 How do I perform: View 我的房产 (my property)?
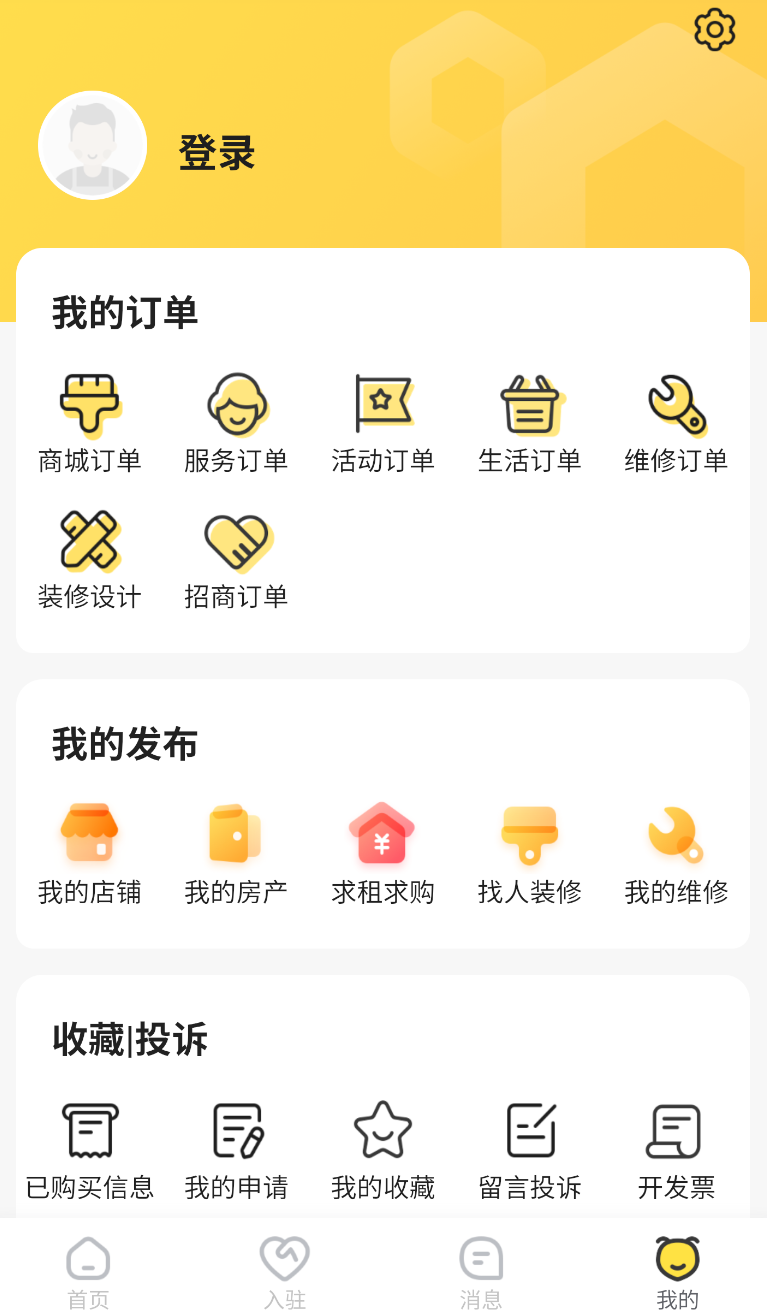[x=236, y=850]
